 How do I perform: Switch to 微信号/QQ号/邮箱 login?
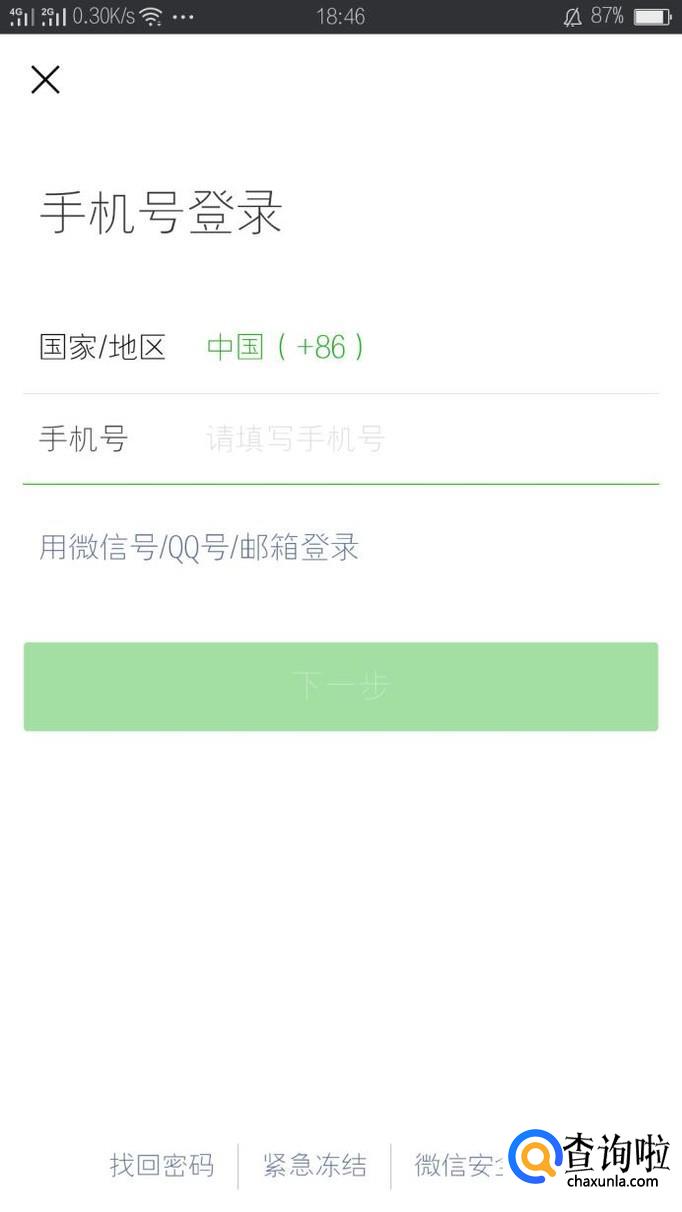199,547
